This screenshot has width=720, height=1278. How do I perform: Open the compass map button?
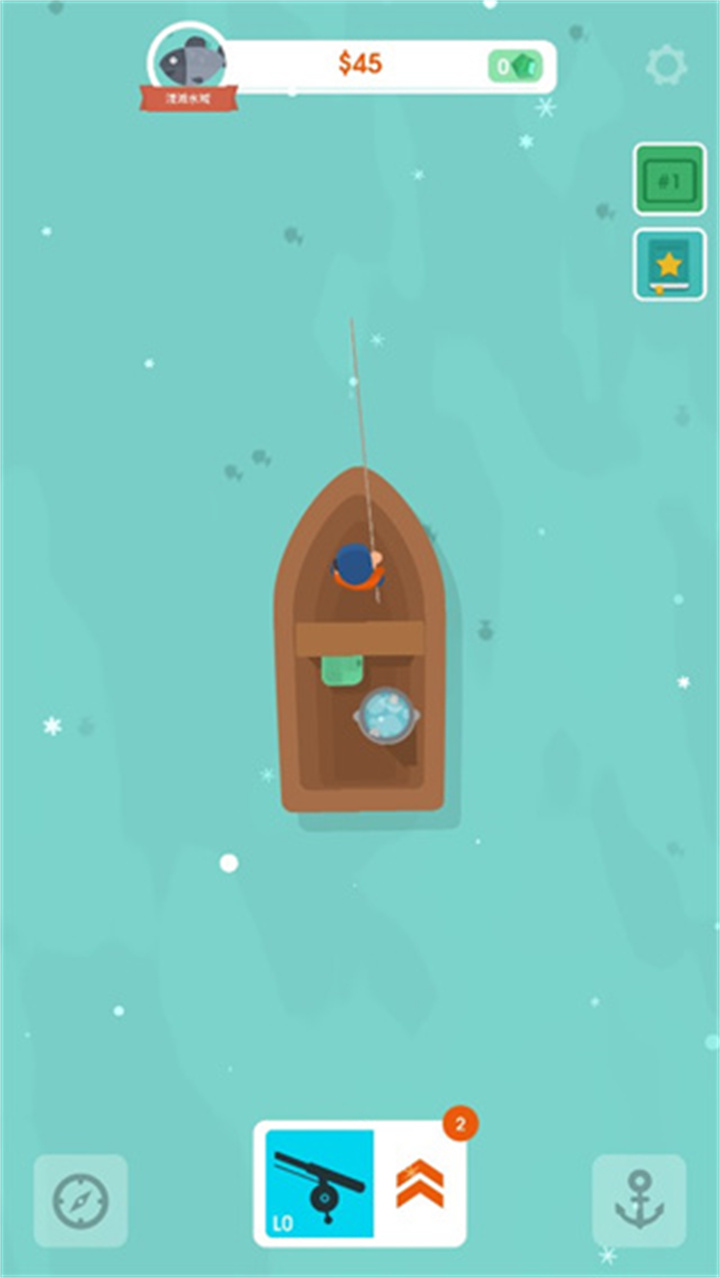(x=80, y=1200)
